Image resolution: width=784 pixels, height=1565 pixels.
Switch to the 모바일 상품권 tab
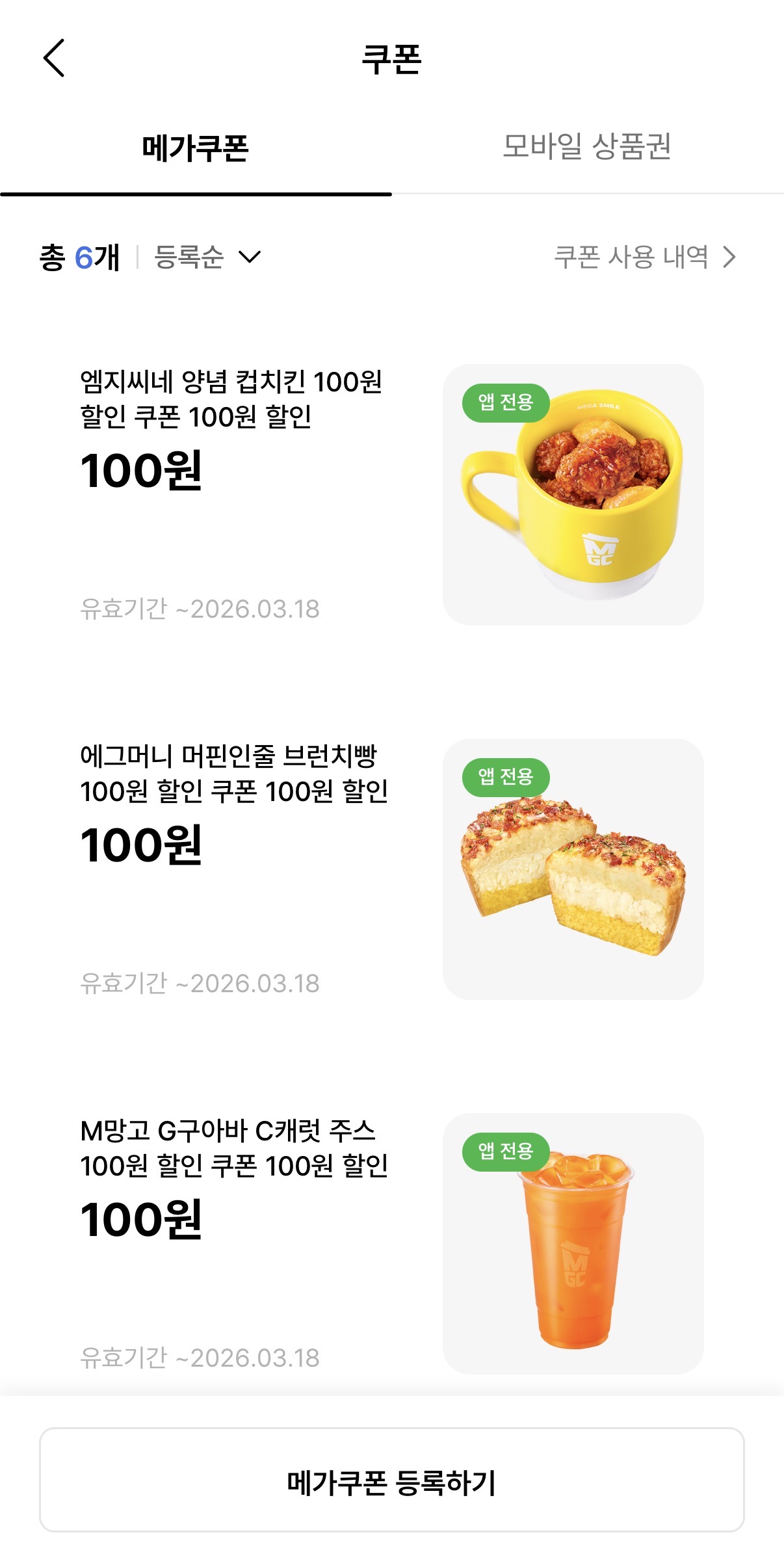(587, 147)
